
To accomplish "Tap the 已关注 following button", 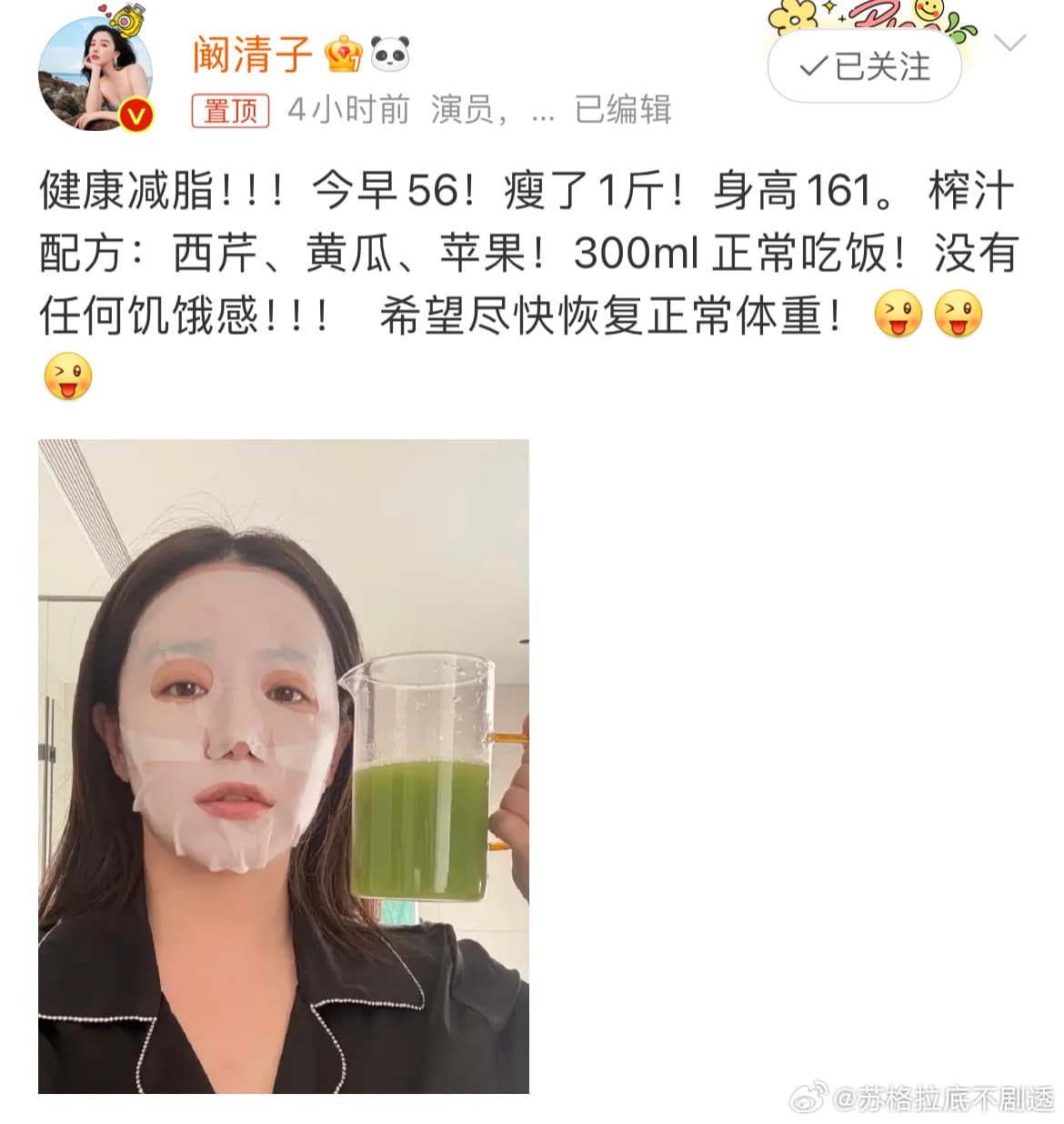I will 864,66.
